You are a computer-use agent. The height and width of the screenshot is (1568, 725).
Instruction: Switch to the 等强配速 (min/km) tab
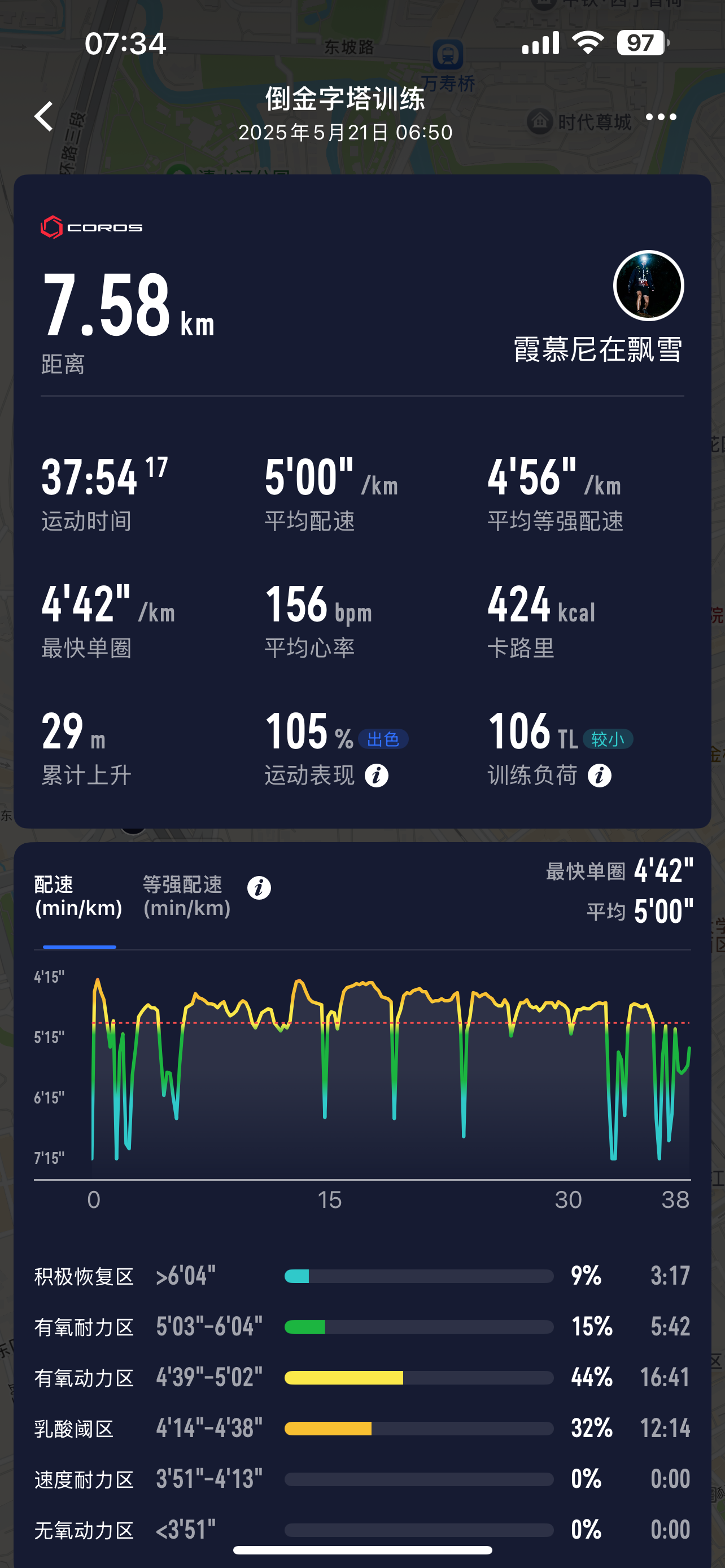tap(186, 896)
